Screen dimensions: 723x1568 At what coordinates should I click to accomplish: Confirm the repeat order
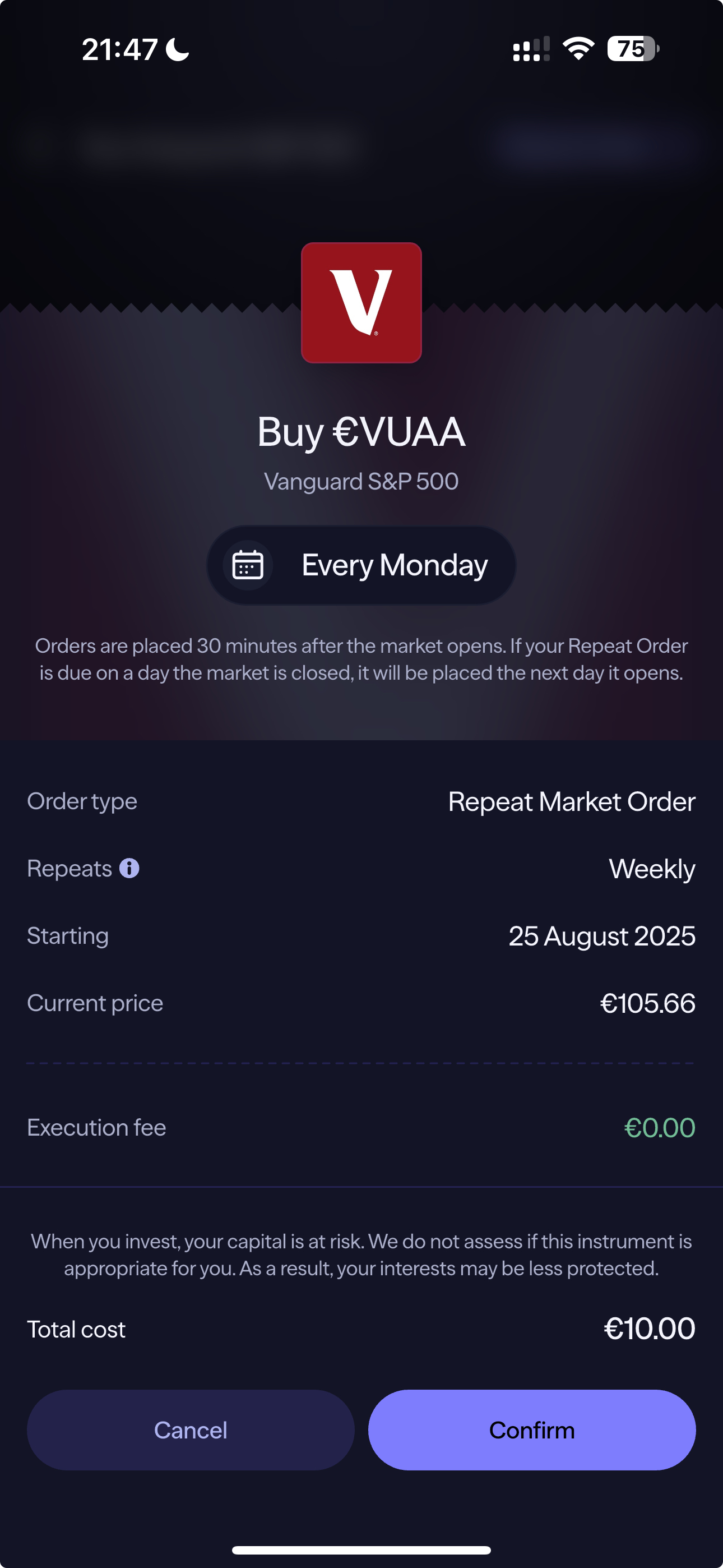coord(531,1430)
